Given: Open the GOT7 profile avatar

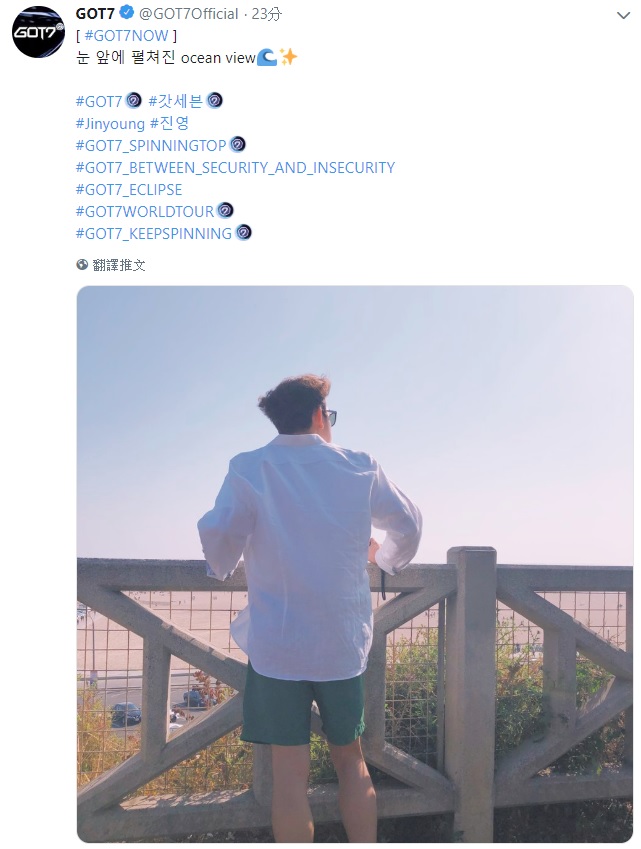Looking at the screenshot, I should pyautogui.click(x=38, y=32).
